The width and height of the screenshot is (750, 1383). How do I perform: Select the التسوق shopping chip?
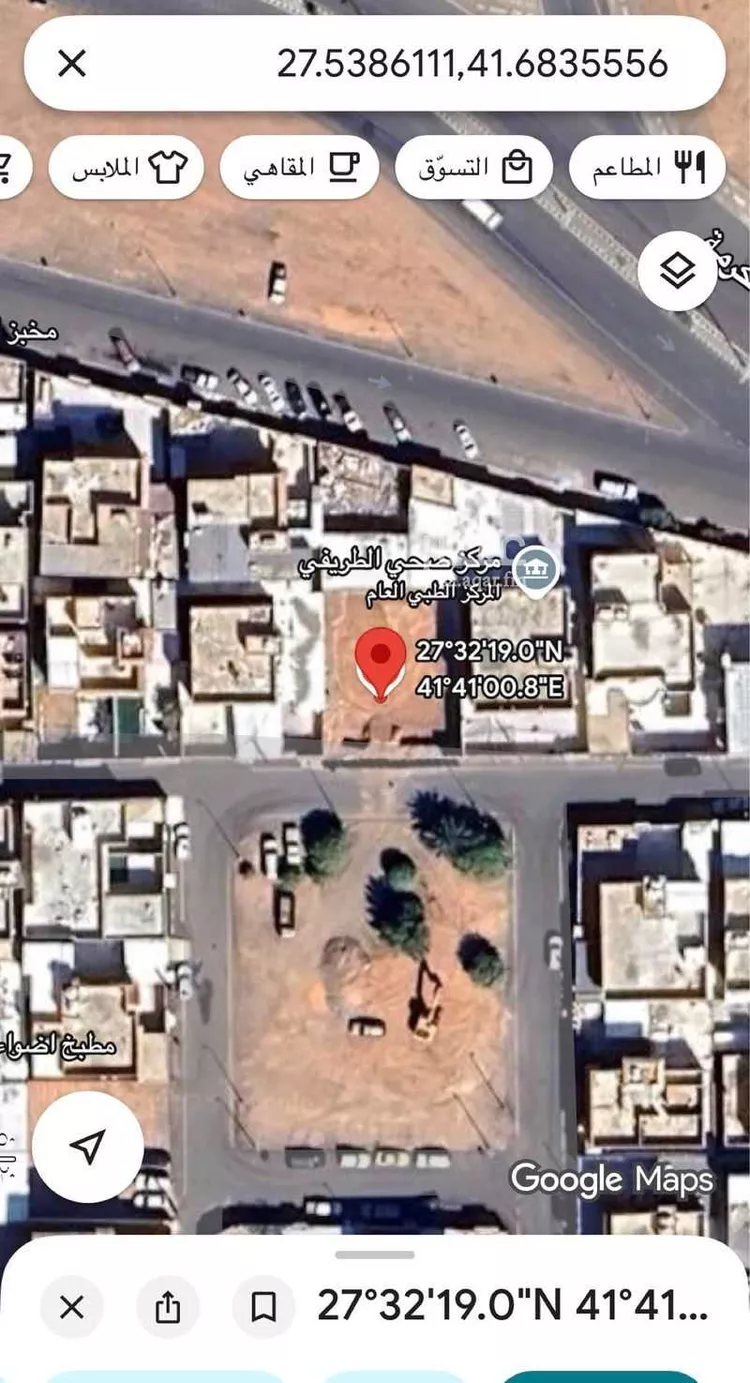pyautogui.click(x=473, y=168)
